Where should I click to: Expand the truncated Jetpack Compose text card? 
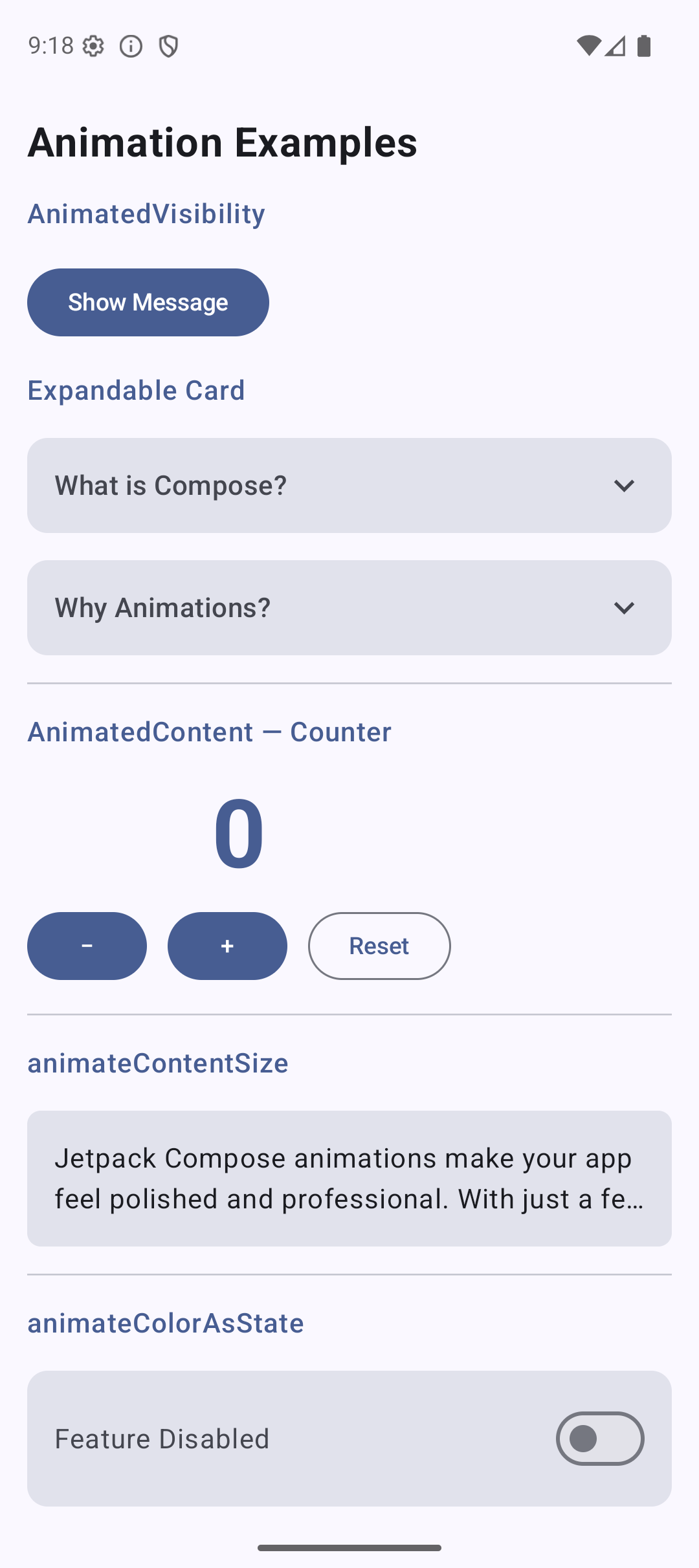click(349, 1178)
